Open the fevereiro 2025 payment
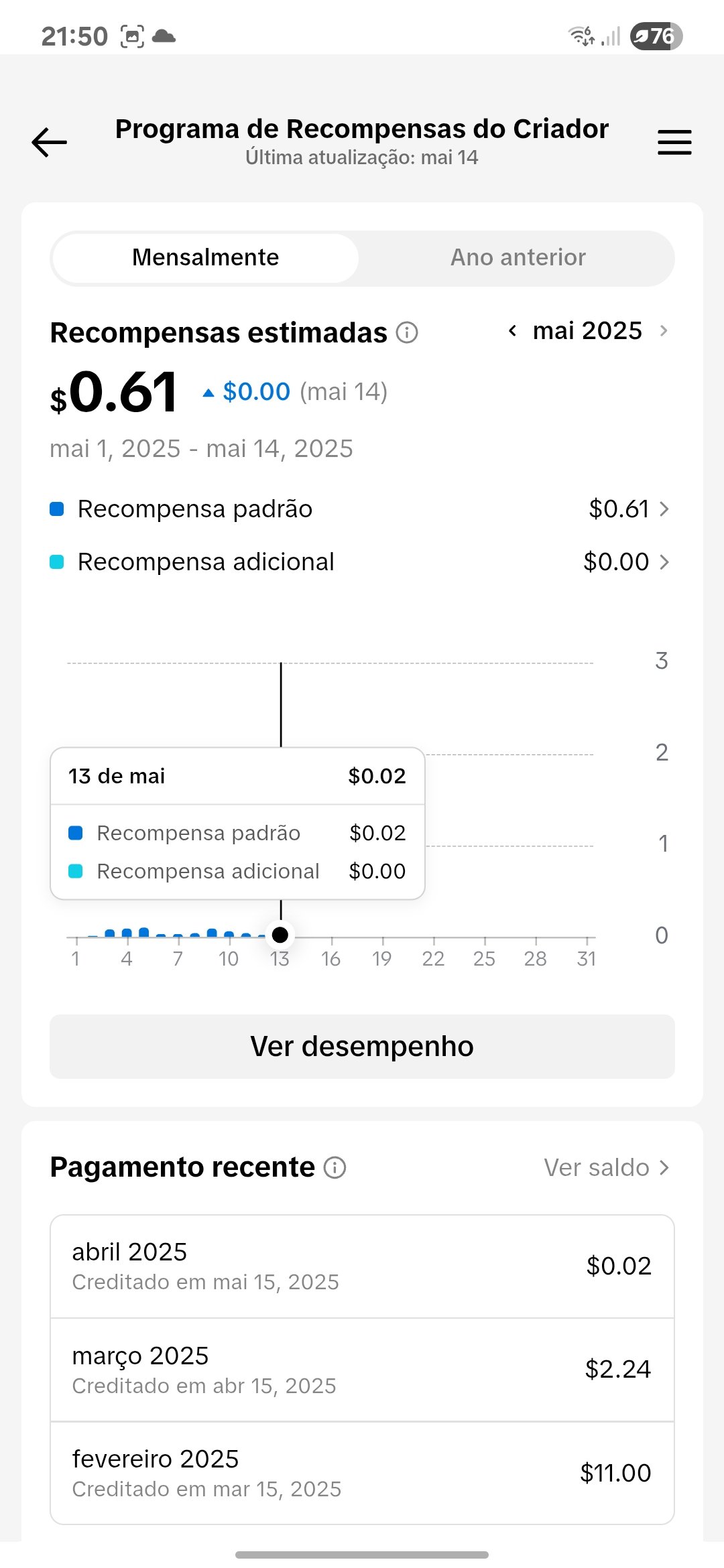 tap(362, 1473)
